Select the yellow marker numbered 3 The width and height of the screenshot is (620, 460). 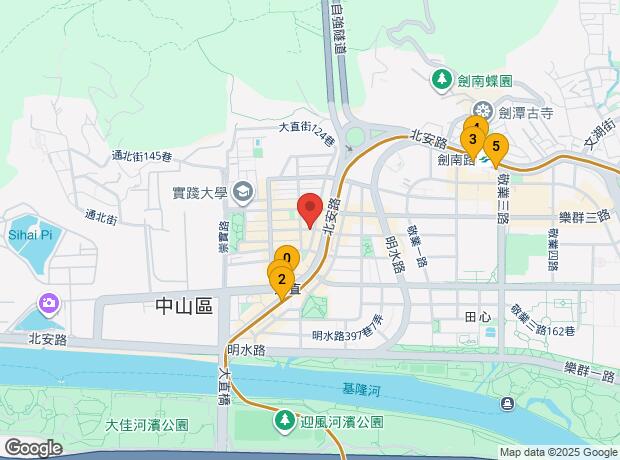click(472, 139)
